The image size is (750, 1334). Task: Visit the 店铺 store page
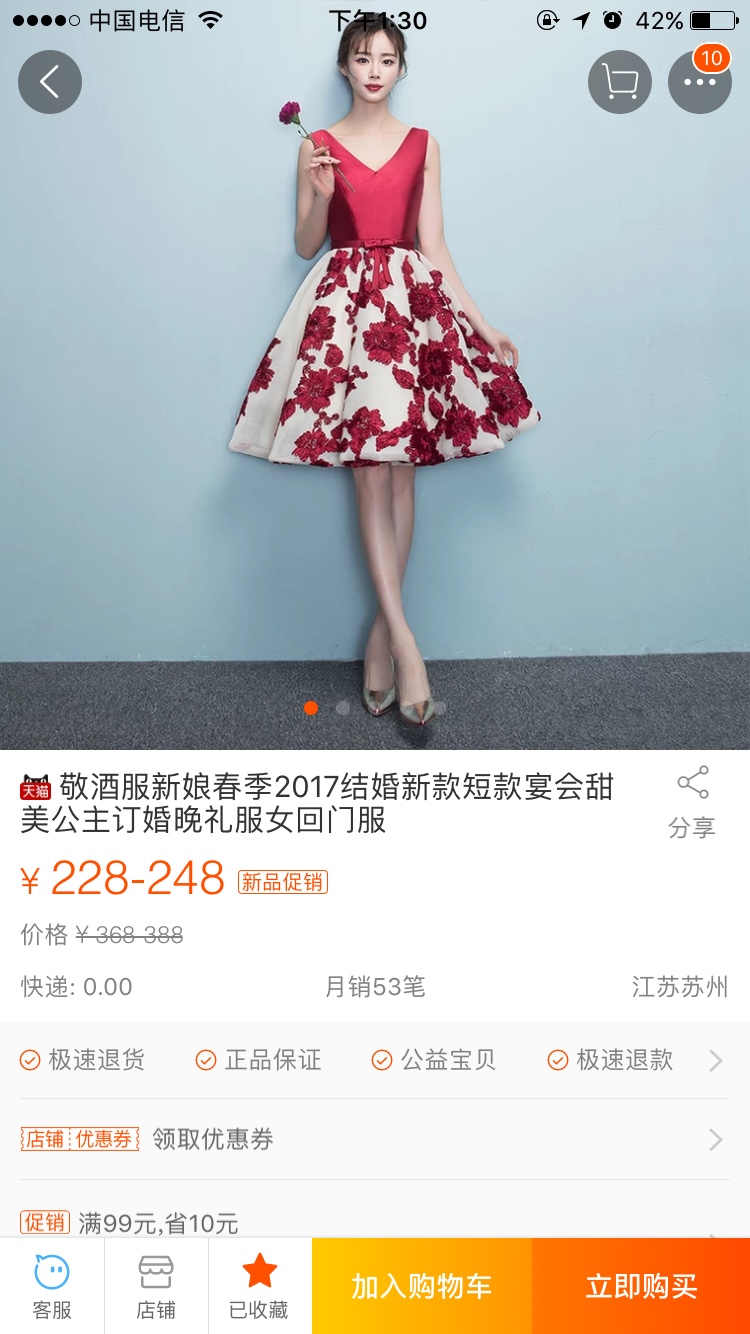click(x=156, y=1286)
